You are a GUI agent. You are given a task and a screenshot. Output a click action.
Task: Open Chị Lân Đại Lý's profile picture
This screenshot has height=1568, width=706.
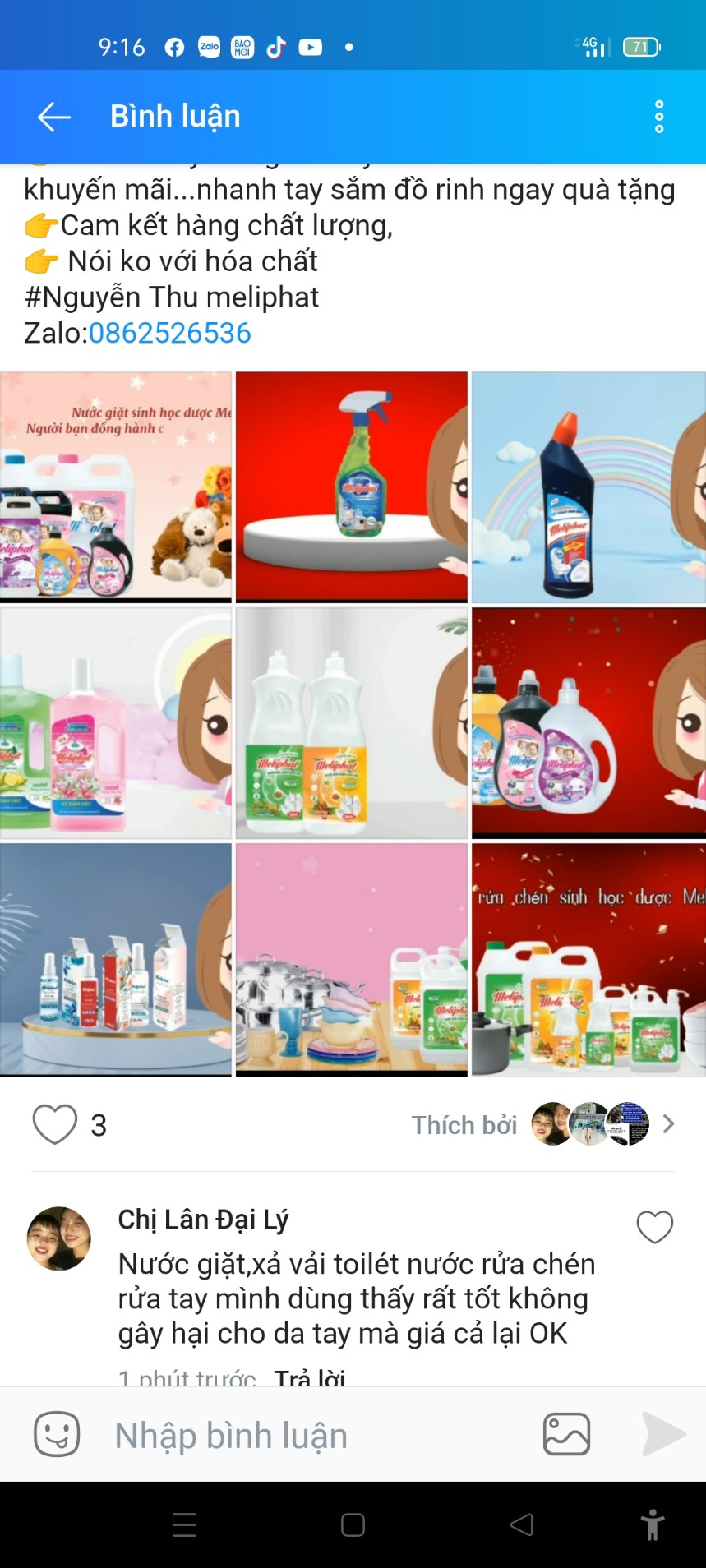[x=58, y=1238]
